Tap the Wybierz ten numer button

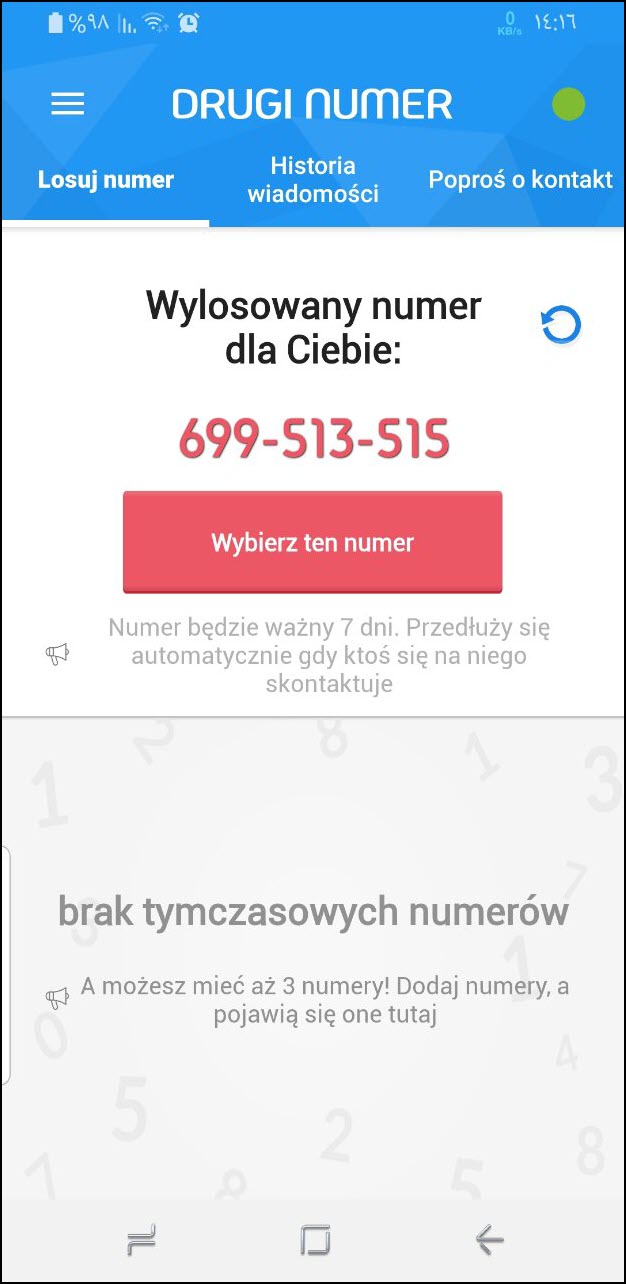coord(312,543)
